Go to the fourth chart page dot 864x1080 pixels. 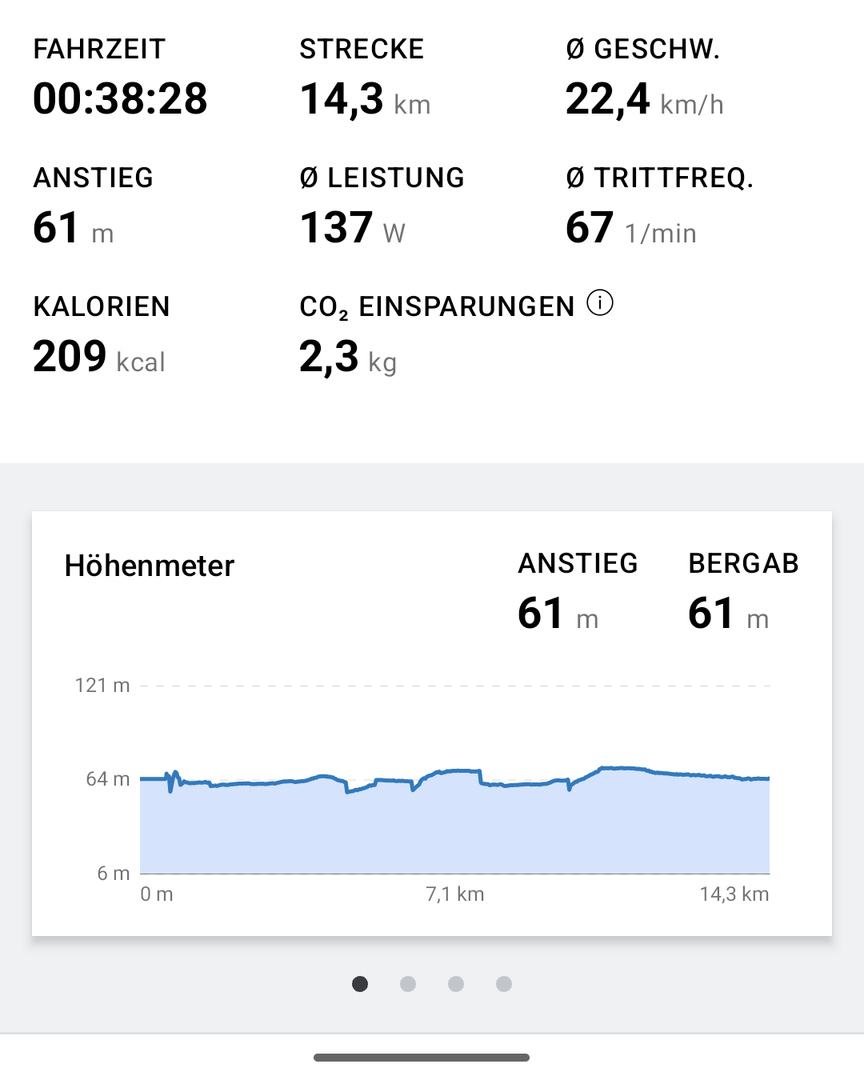pyautogui.click(x=504, y=984)
